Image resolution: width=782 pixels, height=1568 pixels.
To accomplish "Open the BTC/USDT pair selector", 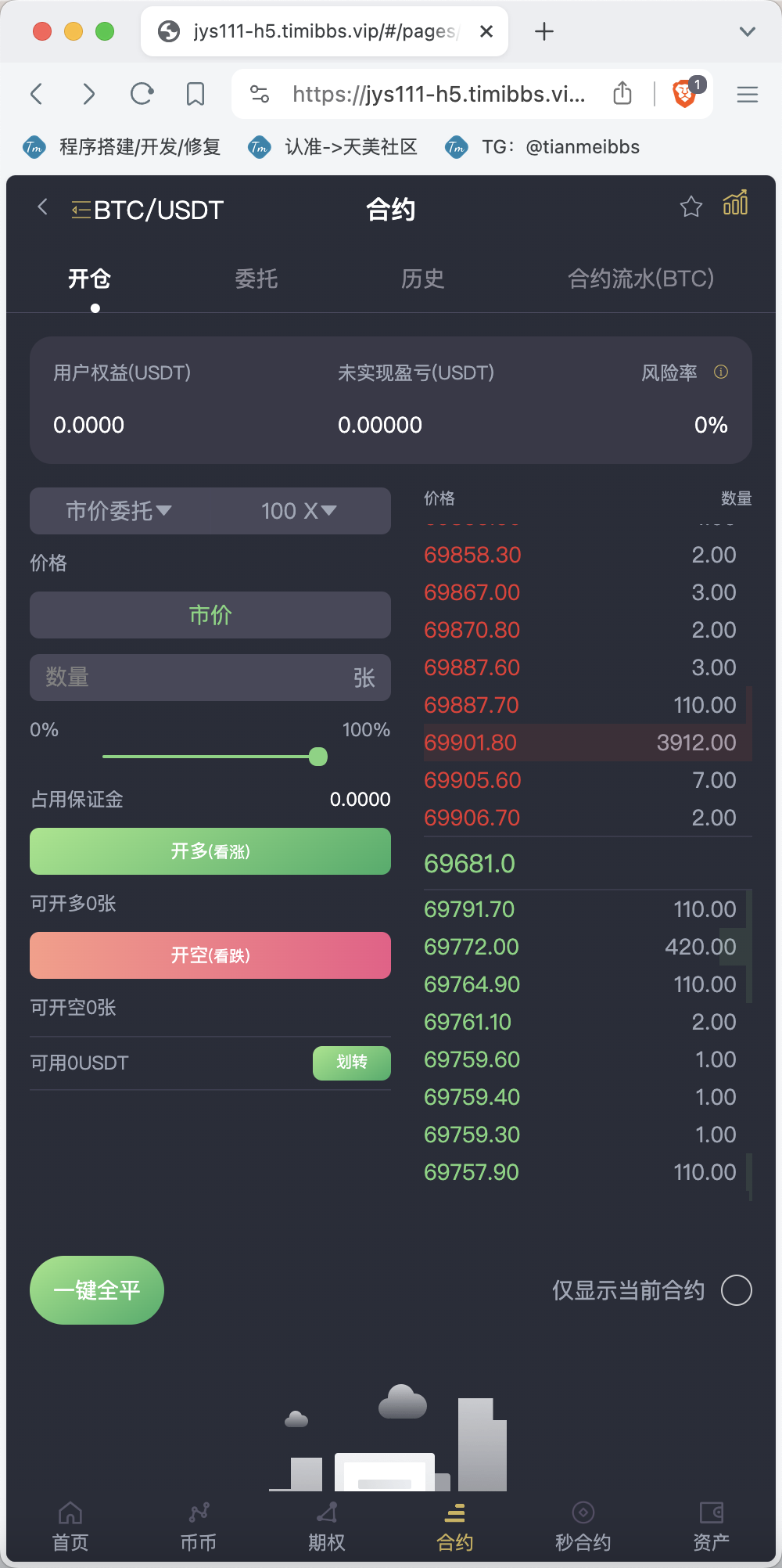I will coord(149,210).
